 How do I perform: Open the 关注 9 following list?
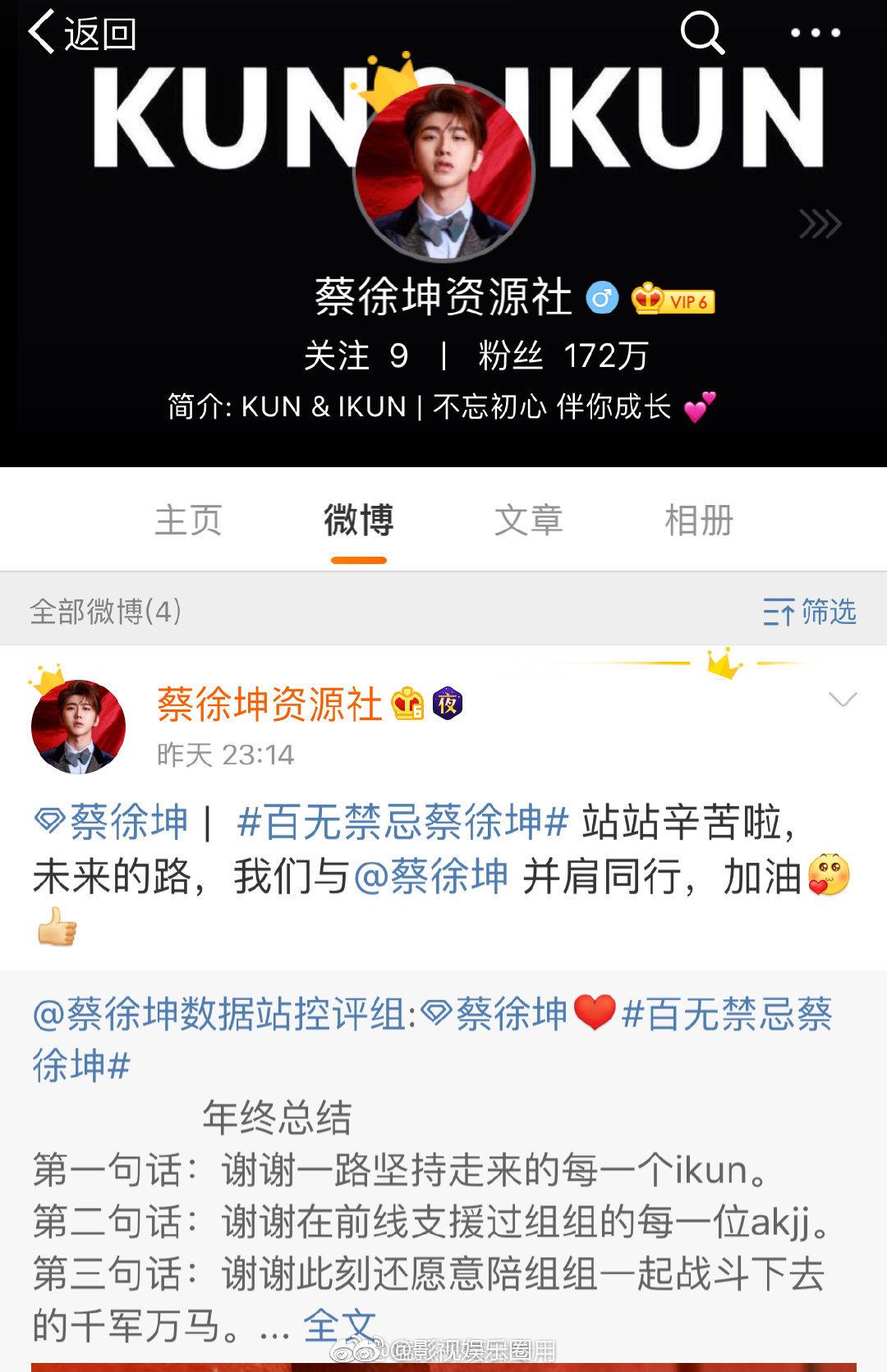click(356, 356)
